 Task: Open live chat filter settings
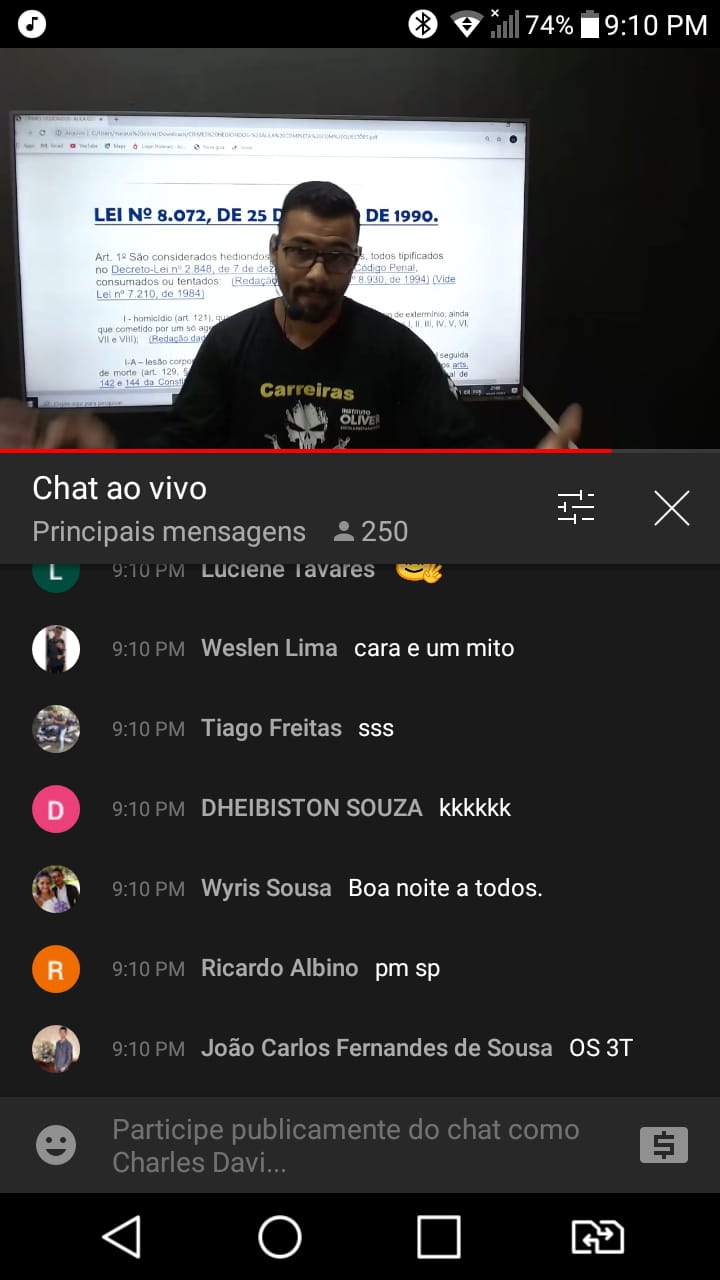tap(576, 508)
